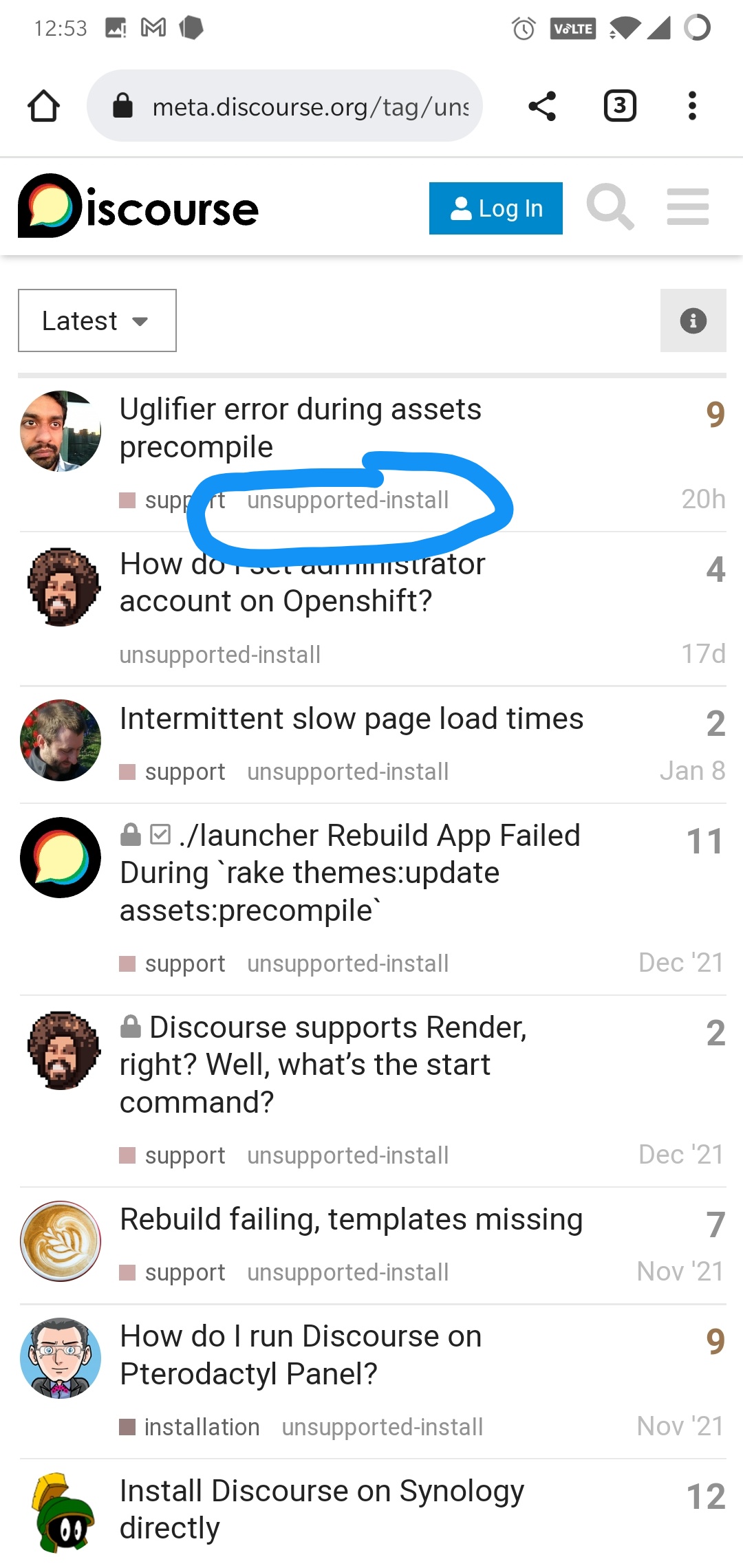
Task: Open Intermittent slow page load times topic
Action: [352, 719]
